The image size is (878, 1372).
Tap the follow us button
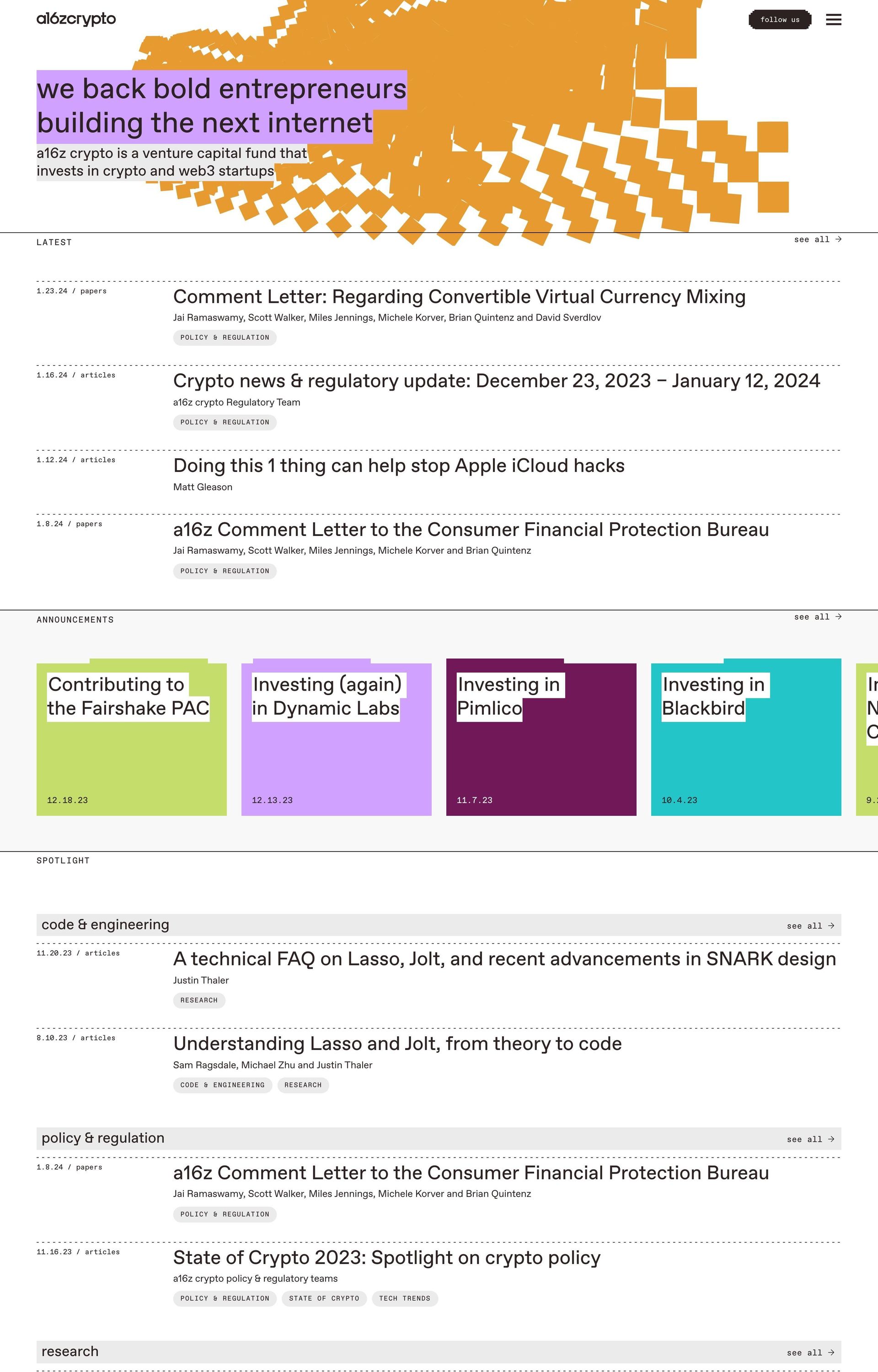779,19
